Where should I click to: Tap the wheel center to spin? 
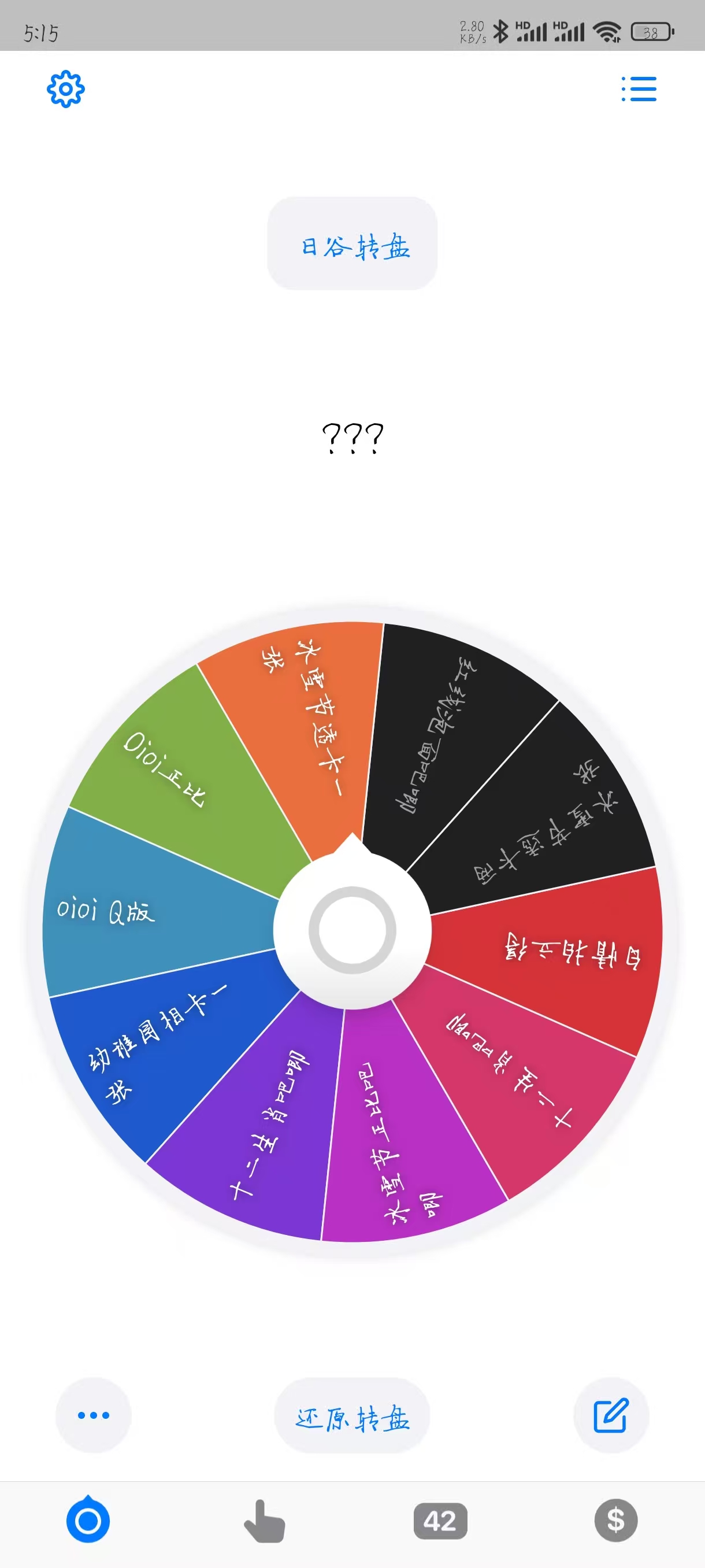click(352, 930)
